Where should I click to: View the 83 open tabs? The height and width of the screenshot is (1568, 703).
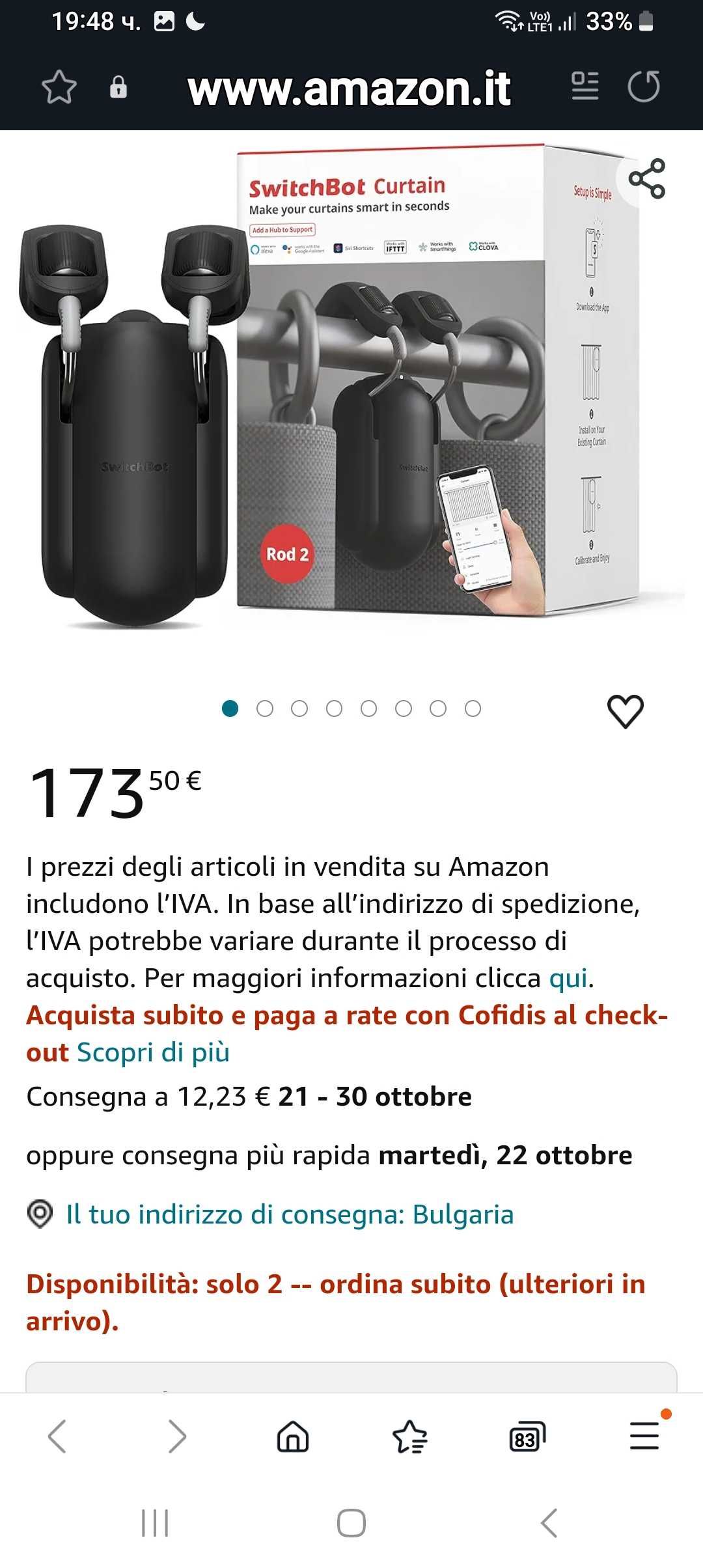pos(527,1436)
